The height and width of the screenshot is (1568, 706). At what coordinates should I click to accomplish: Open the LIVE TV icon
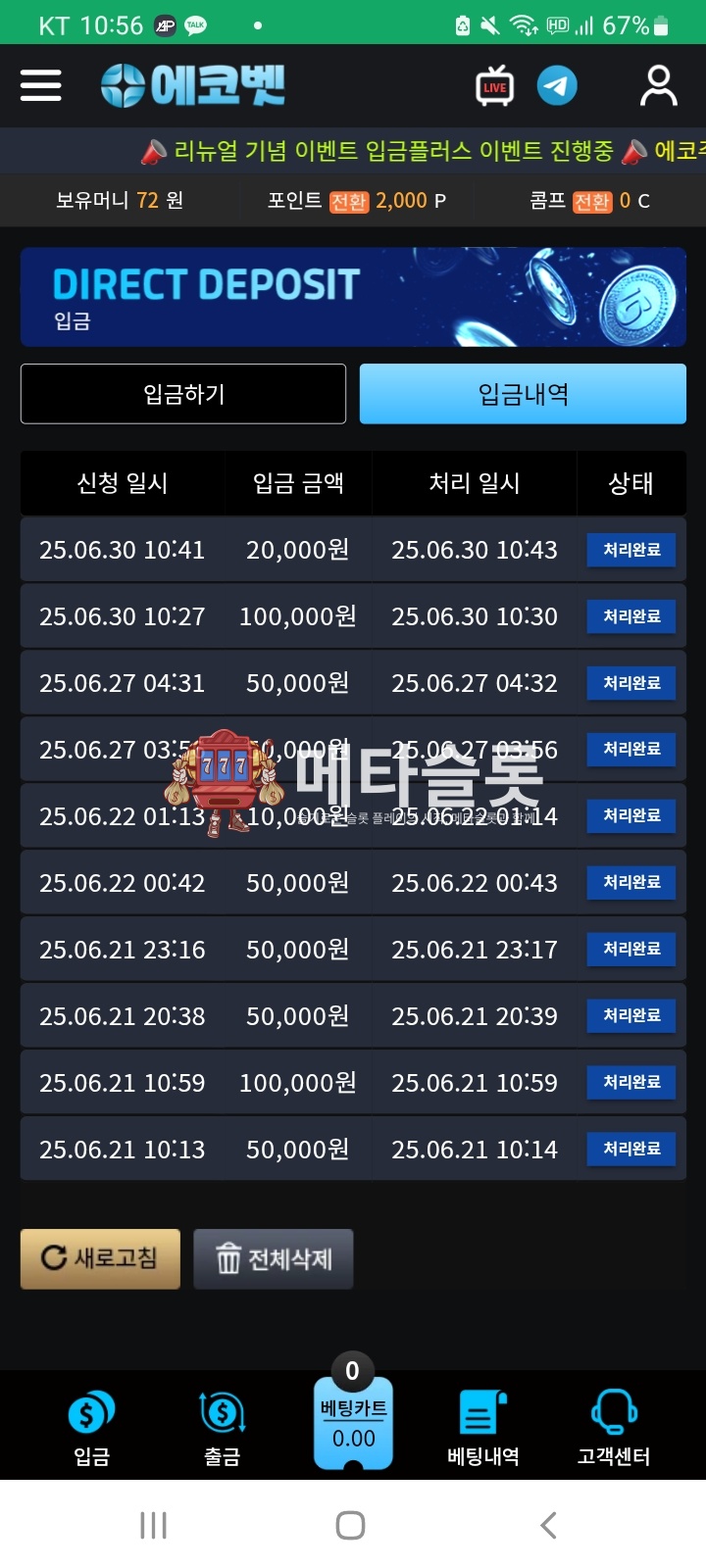click(x=494, y=86)
